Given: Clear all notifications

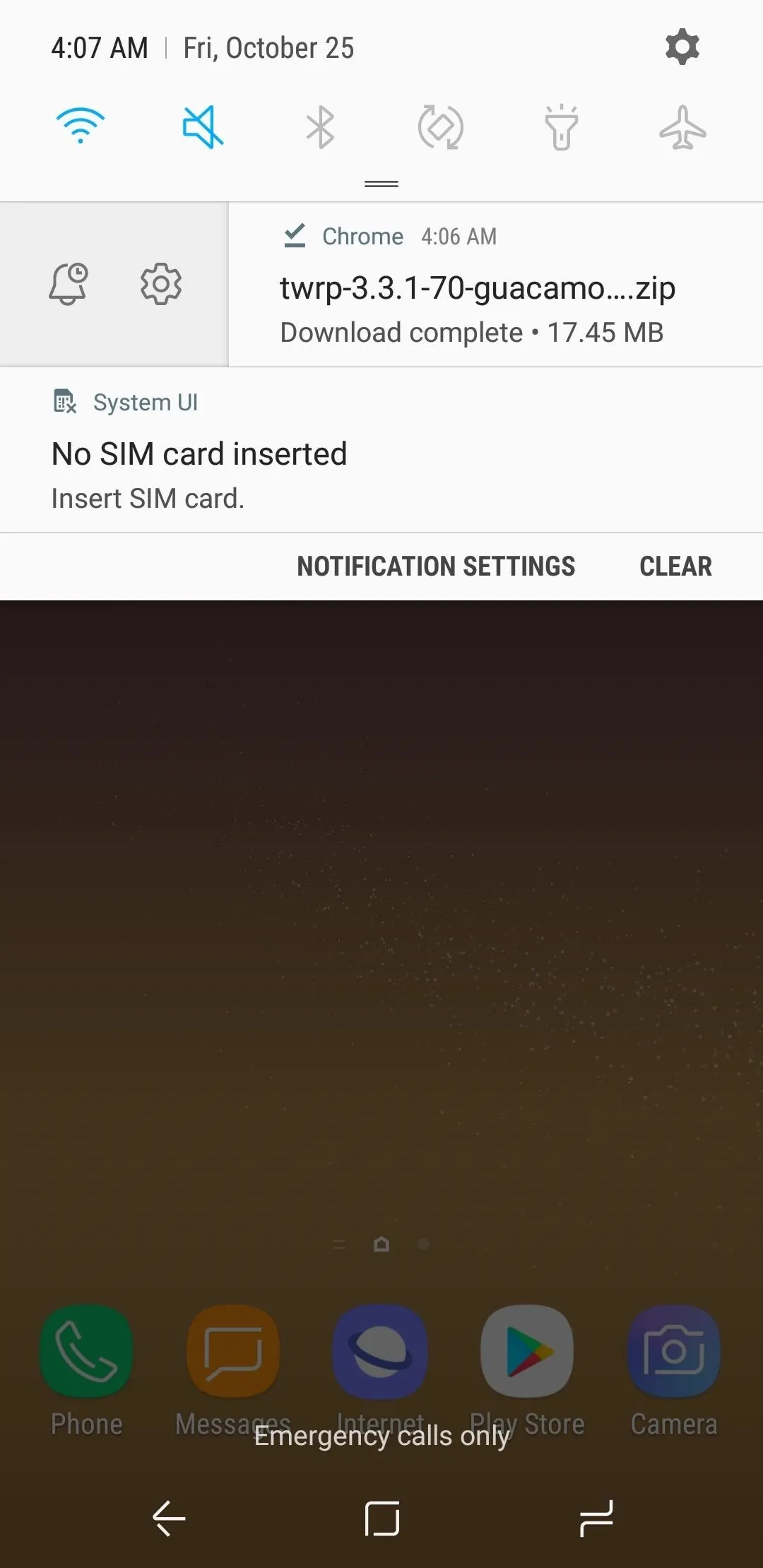Looking at the screenshot, I should pos(675,566).
